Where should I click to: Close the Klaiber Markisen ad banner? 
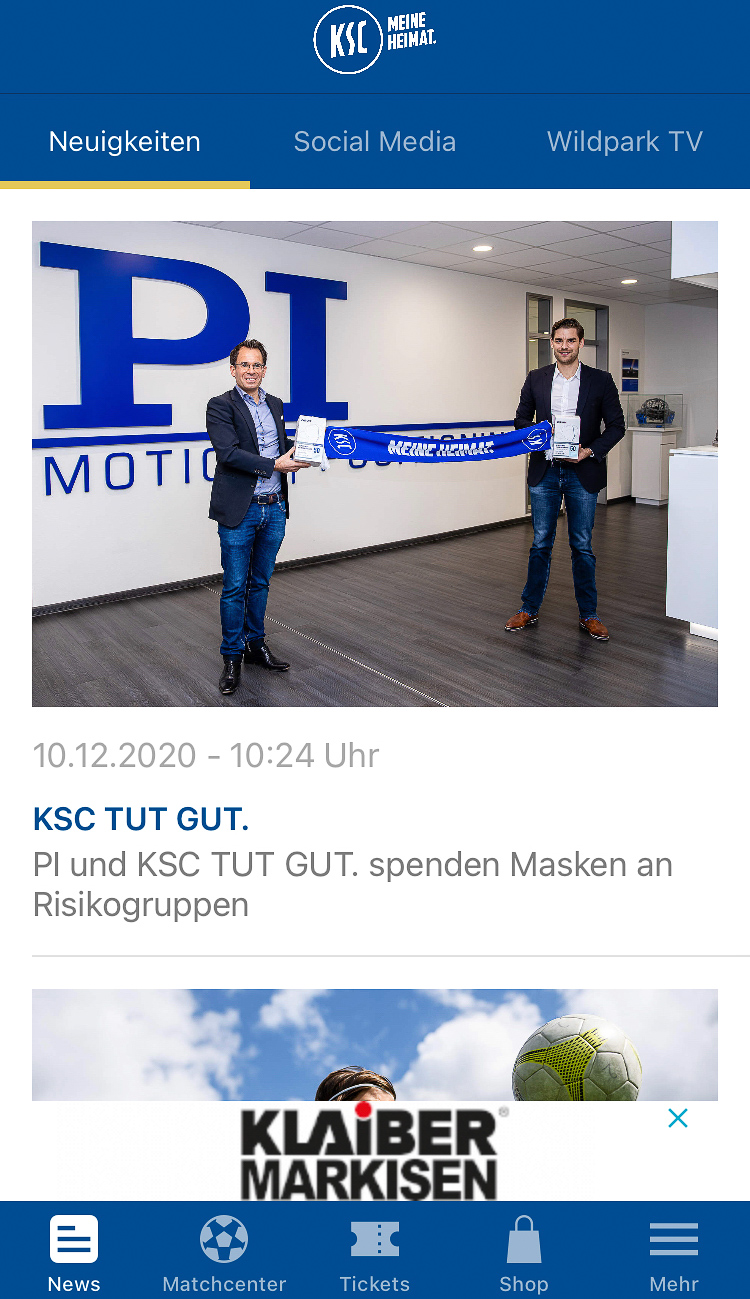tap(678, 1118)
